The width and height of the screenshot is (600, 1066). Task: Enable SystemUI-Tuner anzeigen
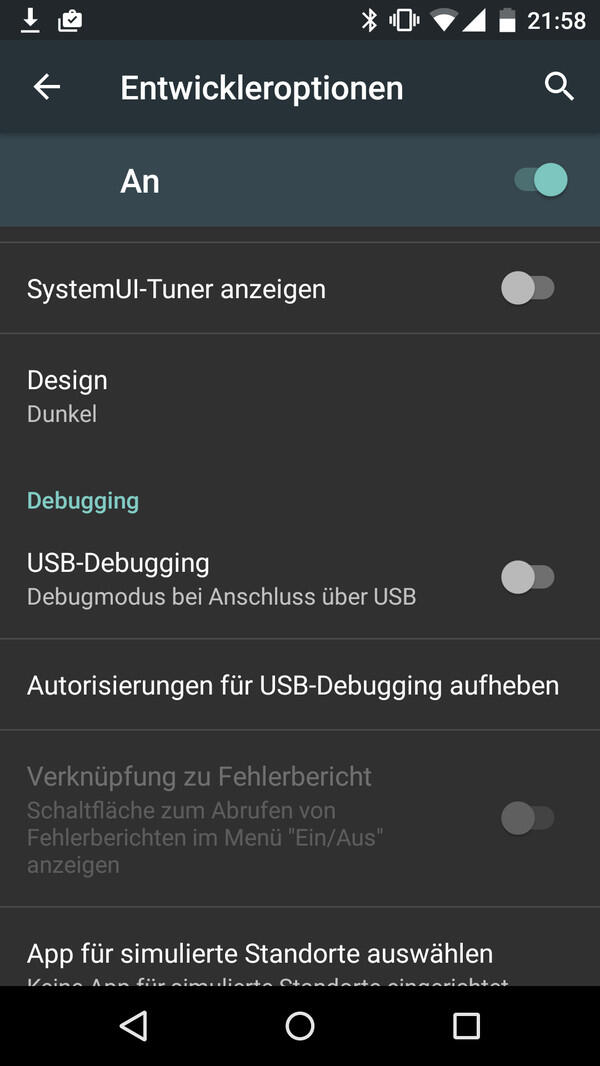(x=528, y=289)
